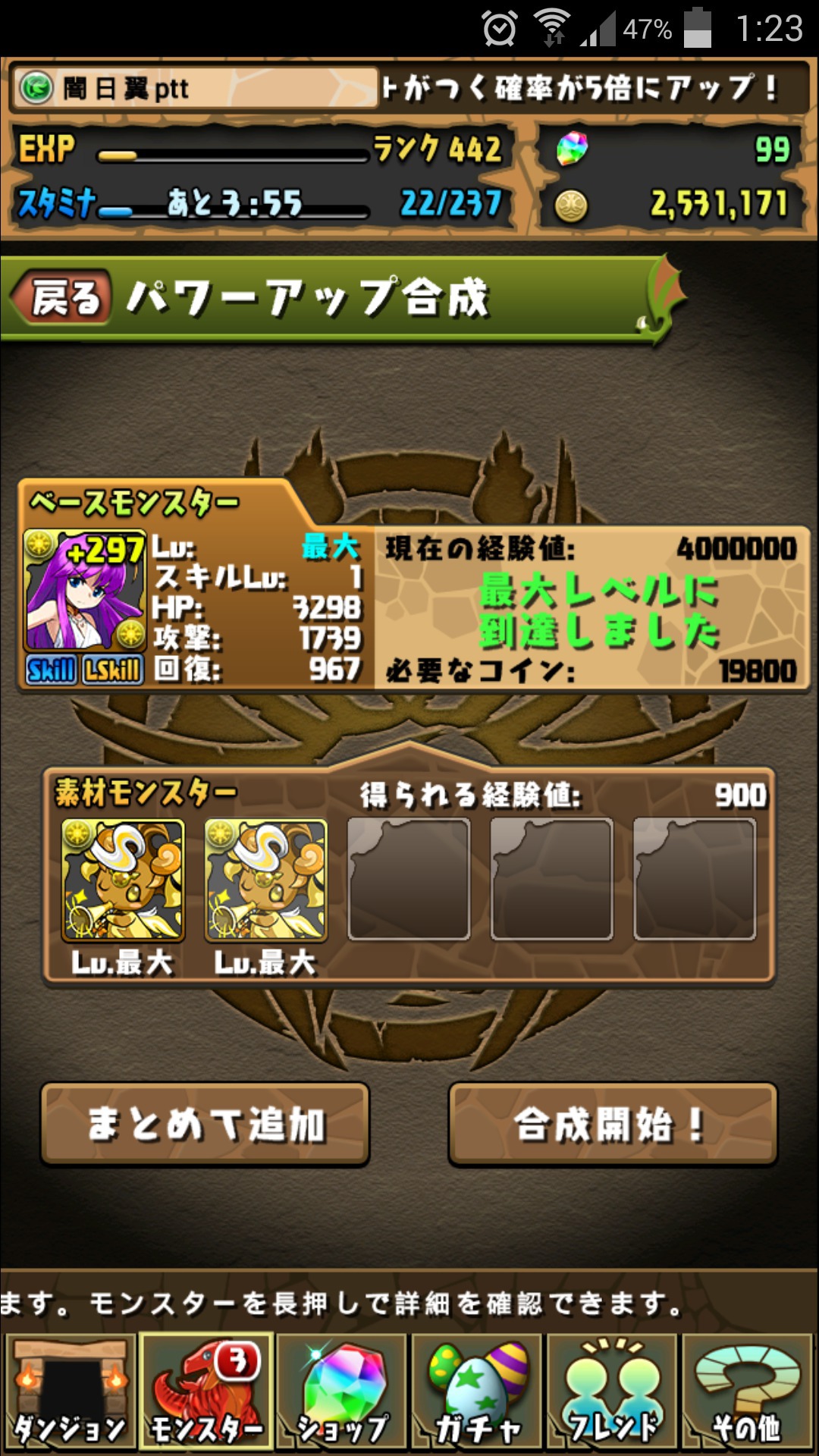Open the ショップ shop tab
This screenshot has height=1456, width=819.
[342, 1394]
